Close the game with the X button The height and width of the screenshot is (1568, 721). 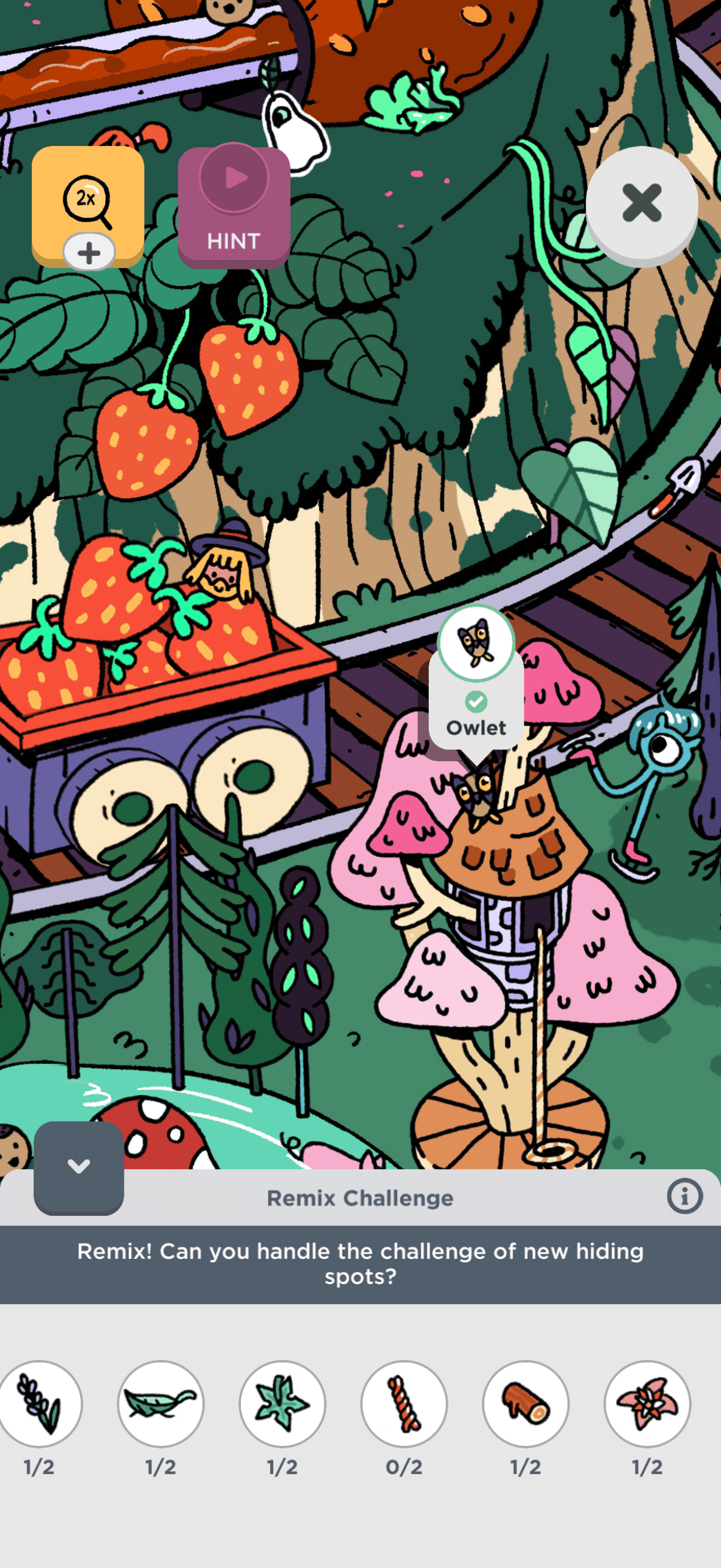pyautogui.click(x=641, y=203)
